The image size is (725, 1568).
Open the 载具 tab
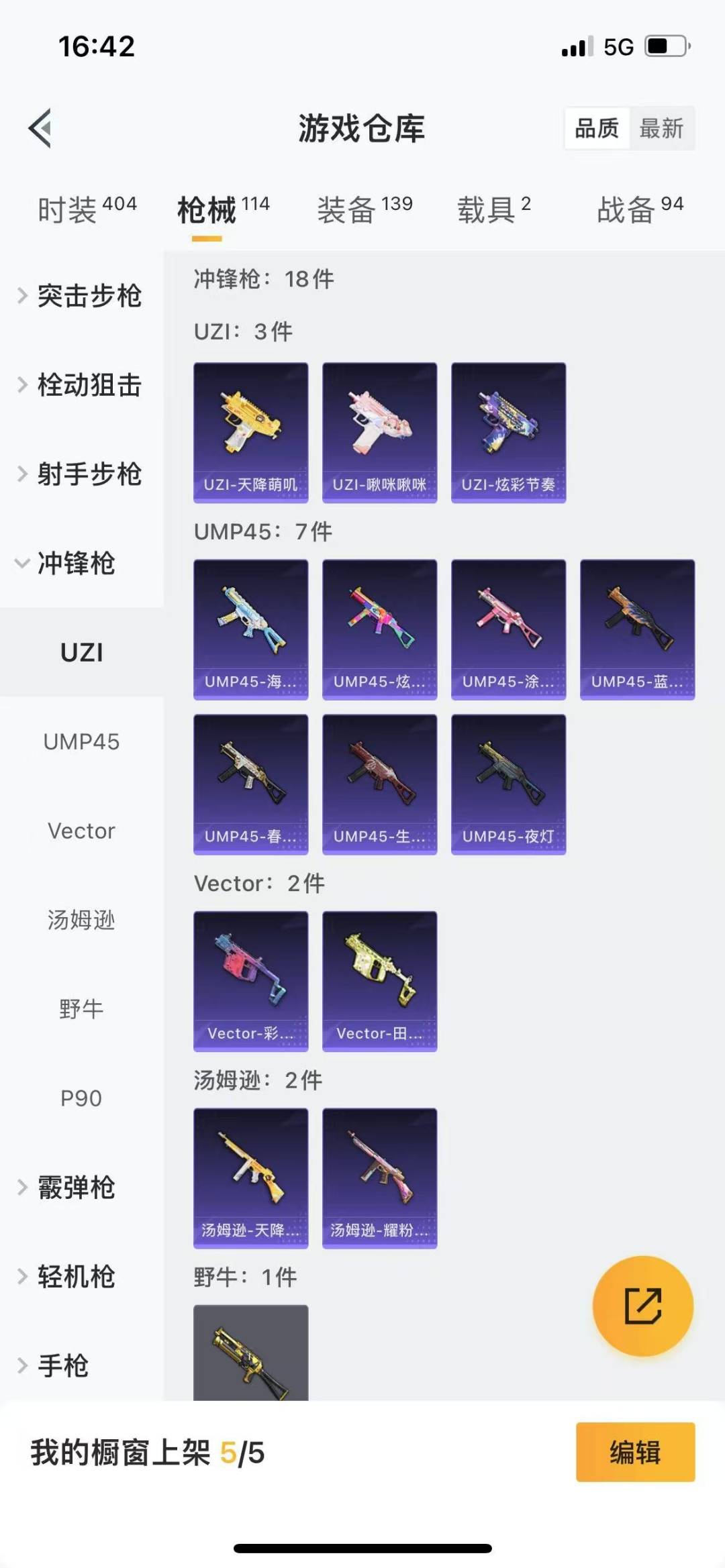[x=494, y=209]
